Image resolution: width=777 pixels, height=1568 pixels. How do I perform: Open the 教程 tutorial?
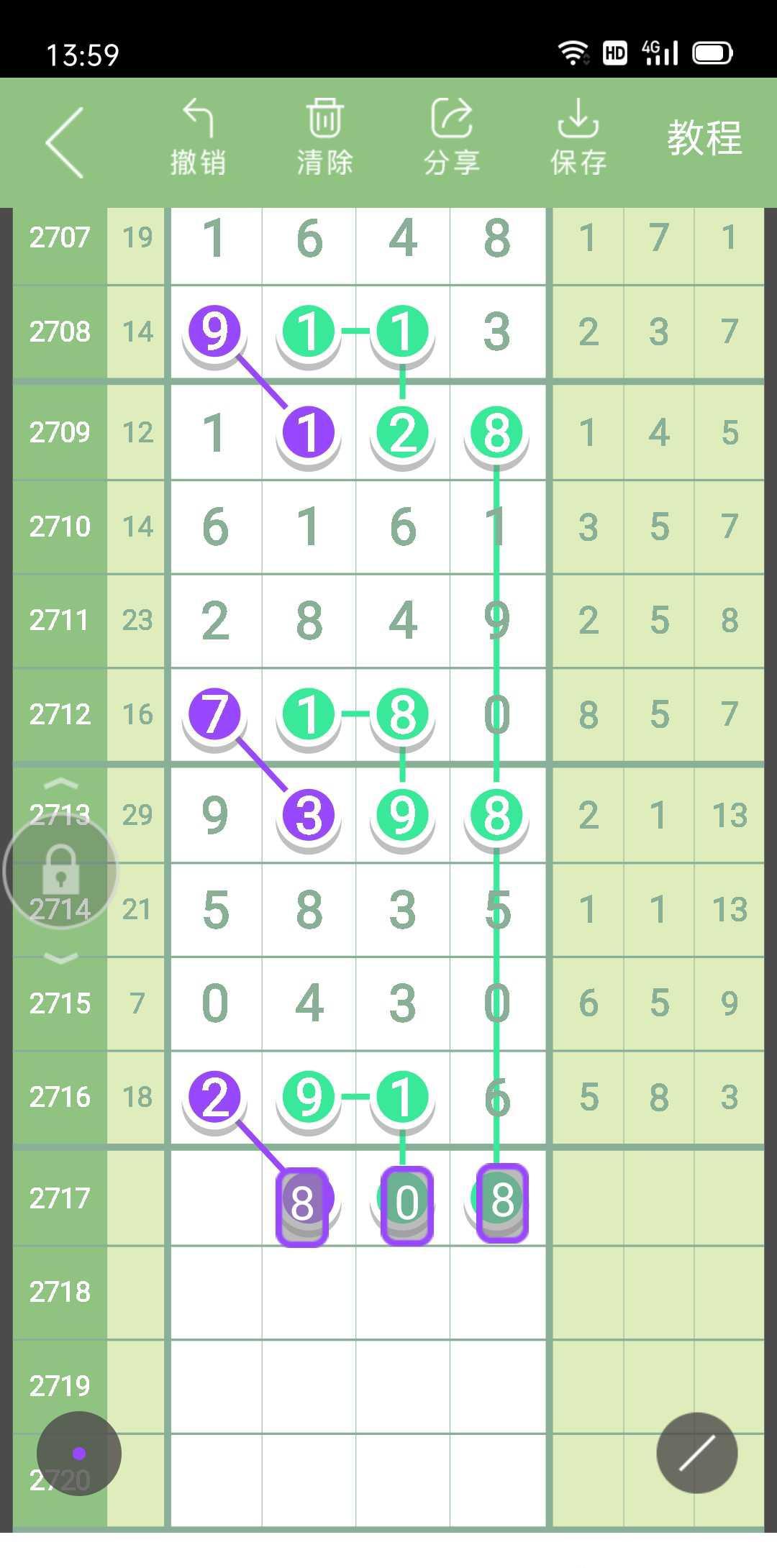tap(704, 138)
